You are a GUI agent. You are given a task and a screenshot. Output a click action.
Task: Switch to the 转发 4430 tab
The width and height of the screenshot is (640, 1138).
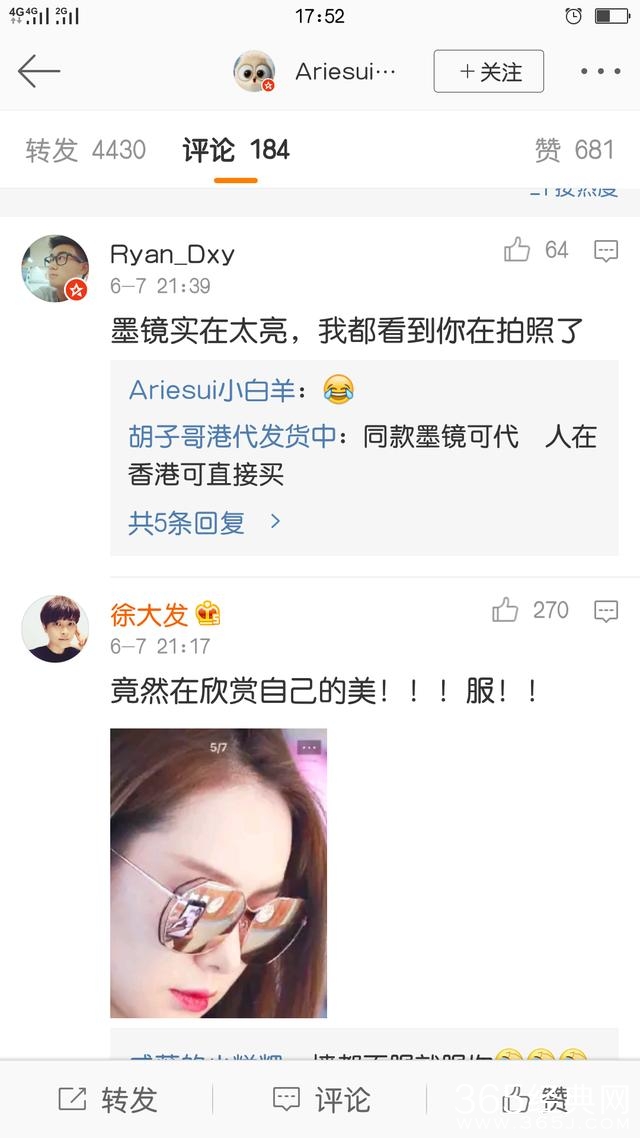pyautogui.click(x=85, y=150)
